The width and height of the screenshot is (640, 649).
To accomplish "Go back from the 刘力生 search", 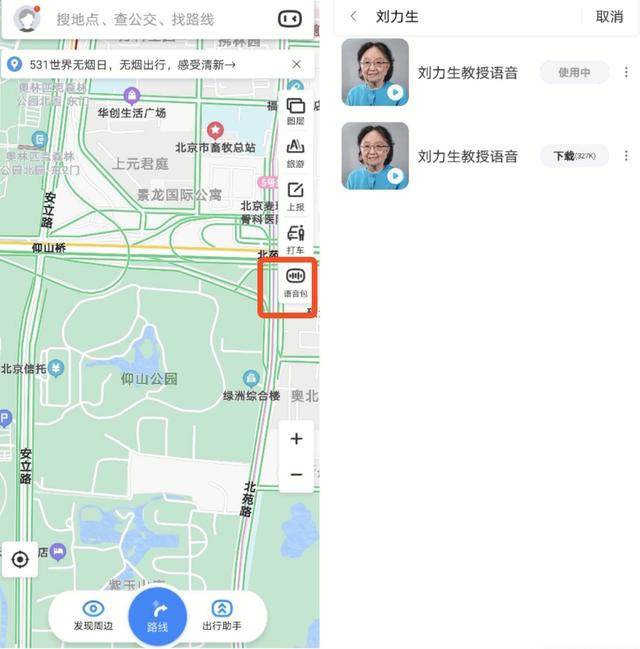I will (354, 17).
